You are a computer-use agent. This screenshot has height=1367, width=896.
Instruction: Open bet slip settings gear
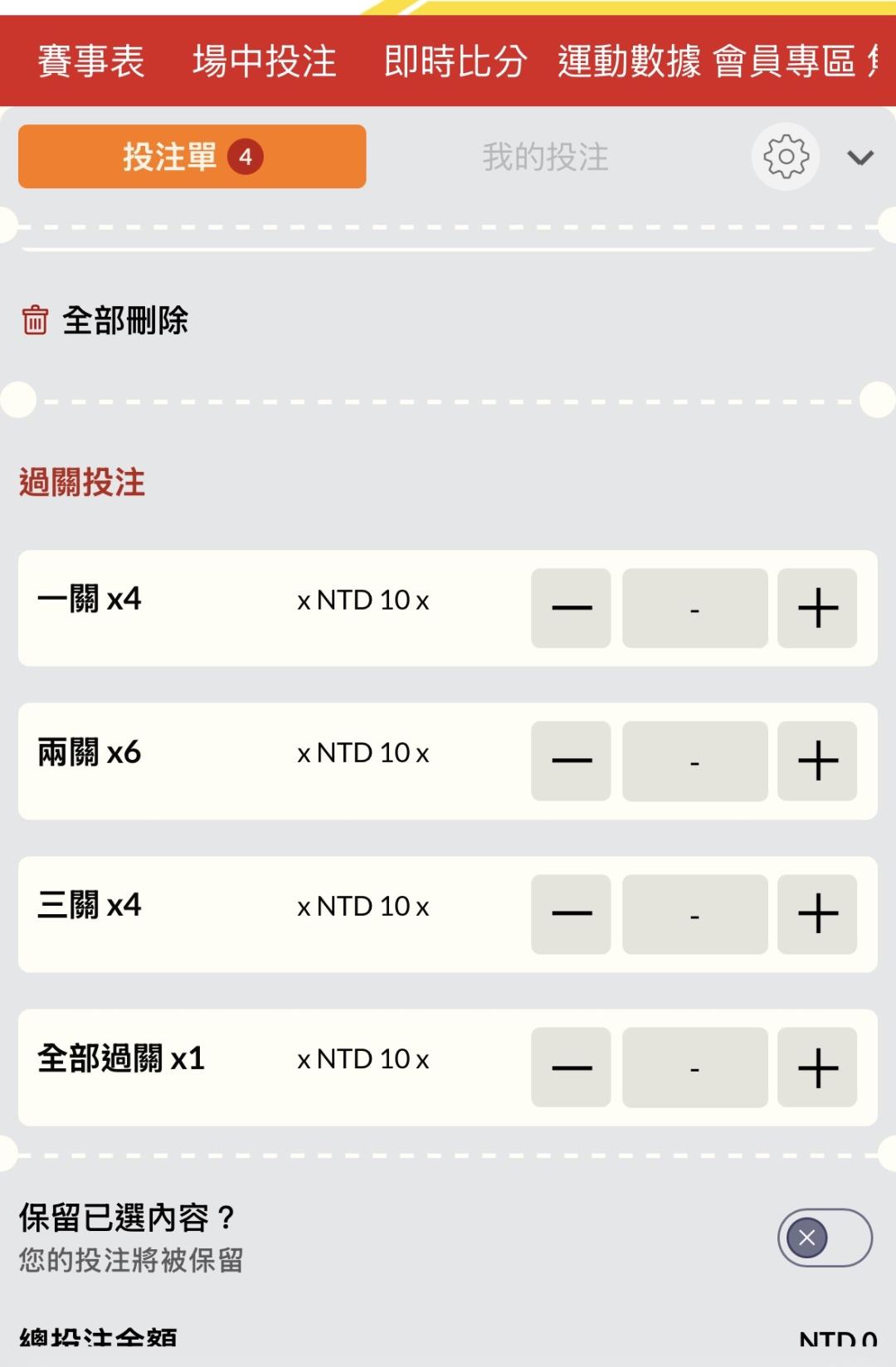click(786, 157)
